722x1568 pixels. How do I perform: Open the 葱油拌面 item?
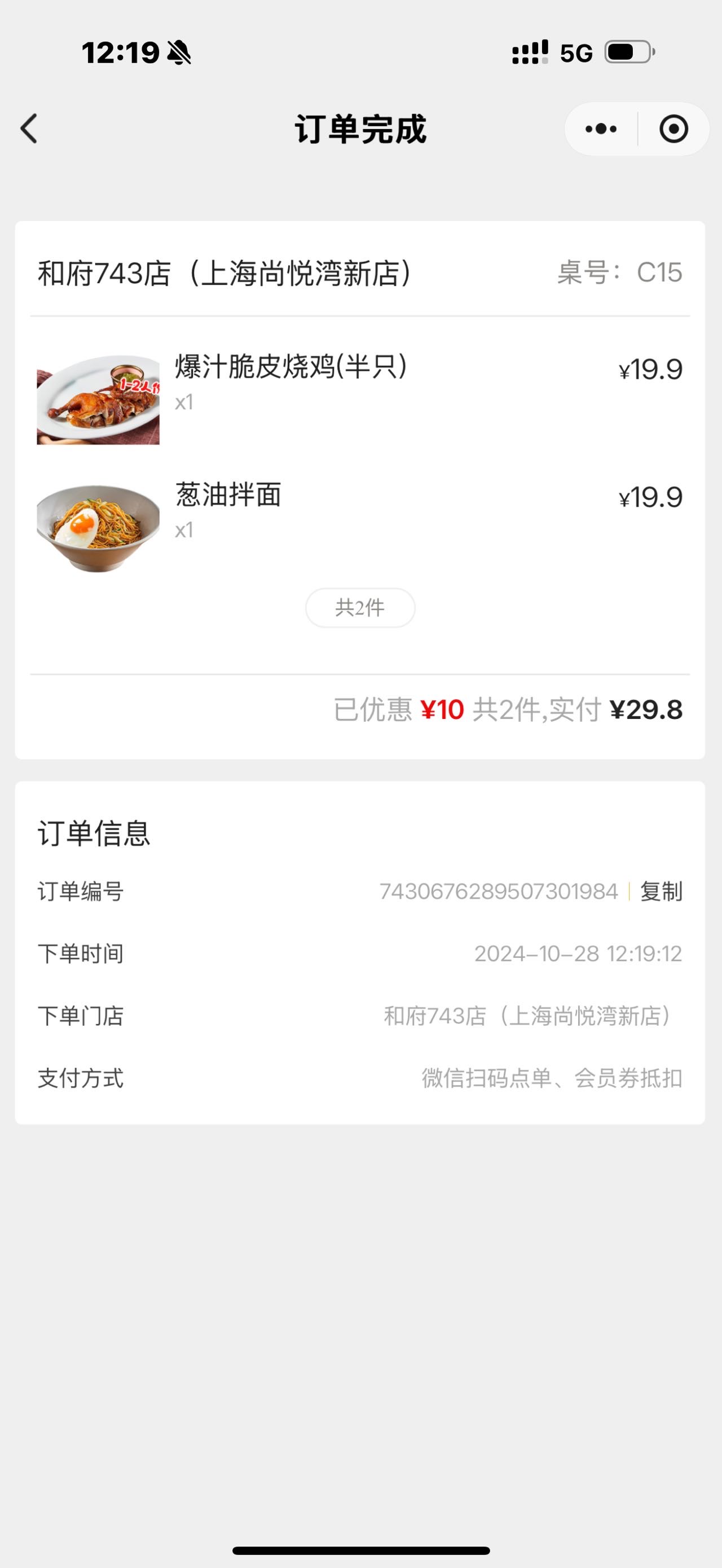point(359,527)
